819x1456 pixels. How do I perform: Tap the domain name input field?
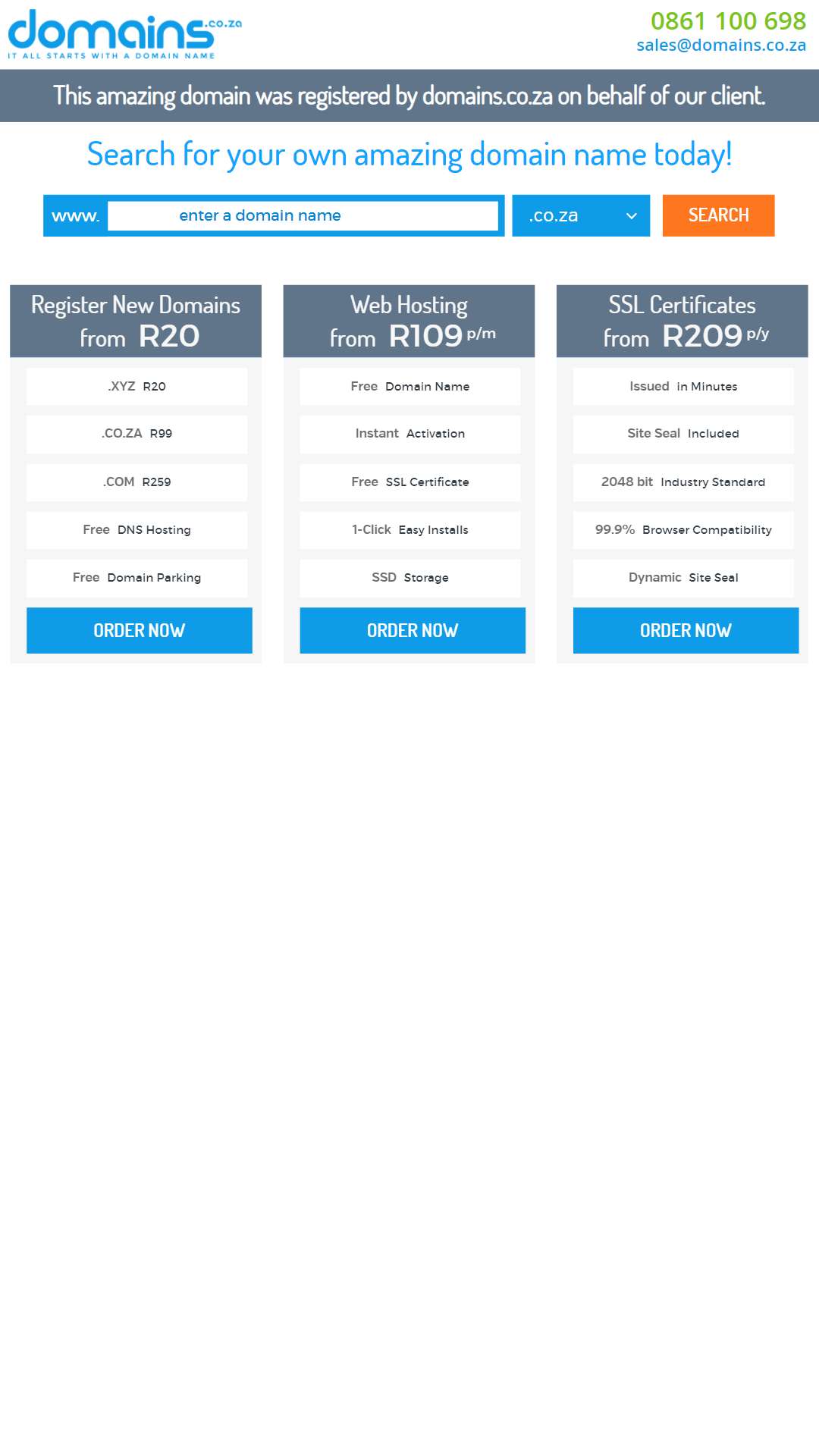pos(303,215)
